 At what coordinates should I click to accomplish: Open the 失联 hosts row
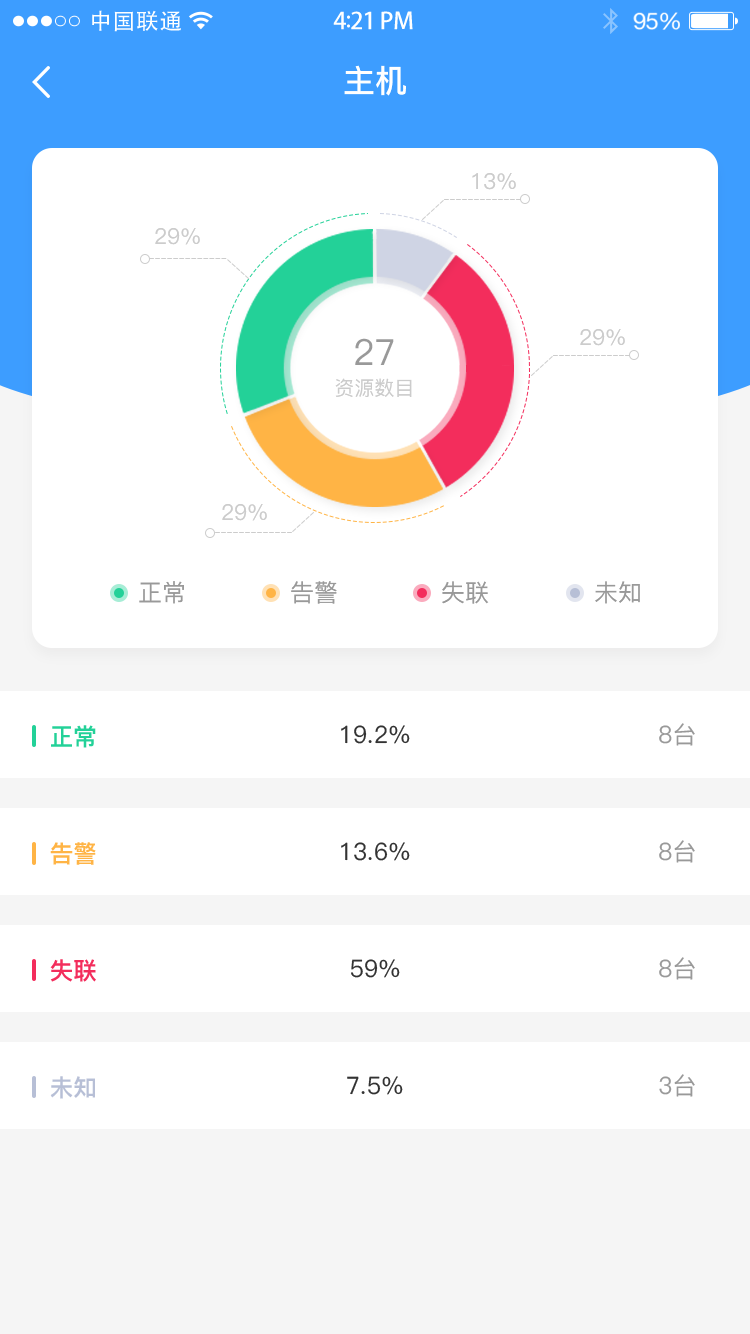click(374, 969)
